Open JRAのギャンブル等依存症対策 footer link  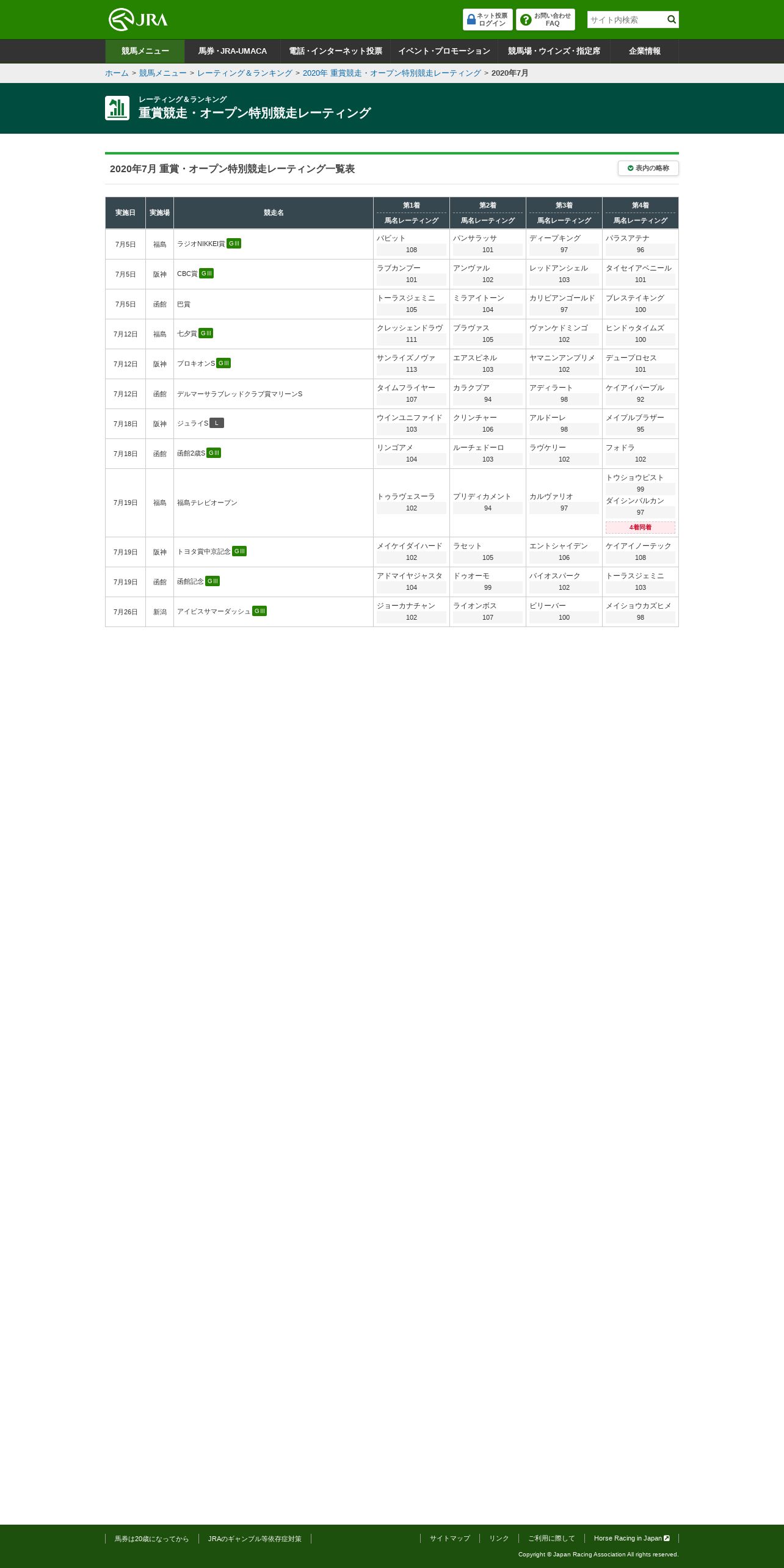[255, 1539]
